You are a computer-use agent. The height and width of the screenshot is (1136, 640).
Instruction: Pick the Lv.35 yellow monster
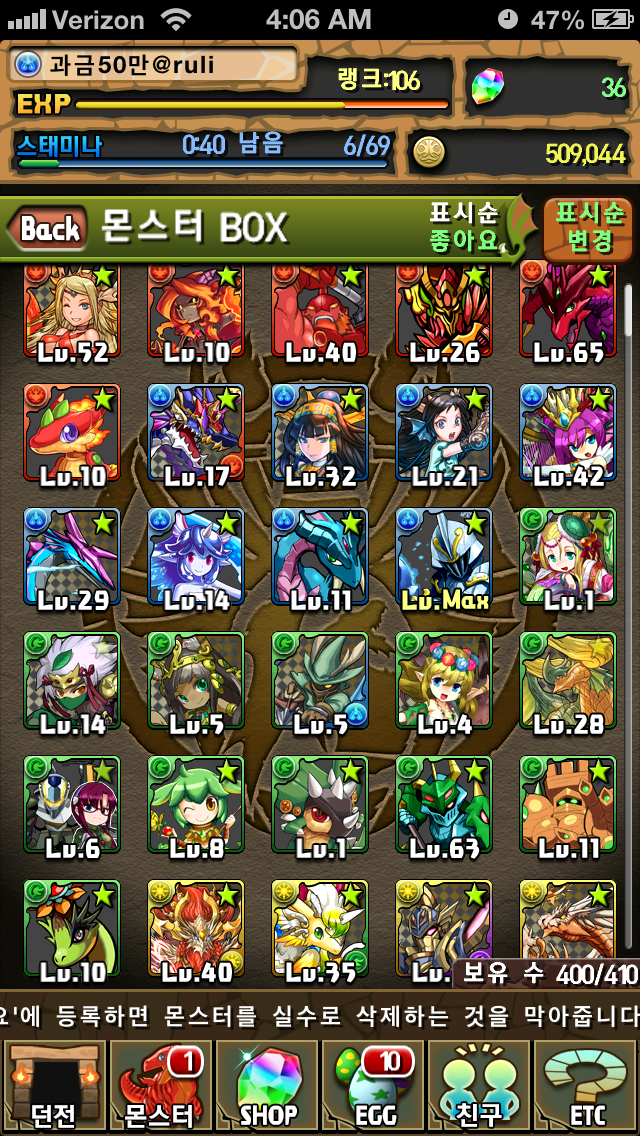pos(319,930)
